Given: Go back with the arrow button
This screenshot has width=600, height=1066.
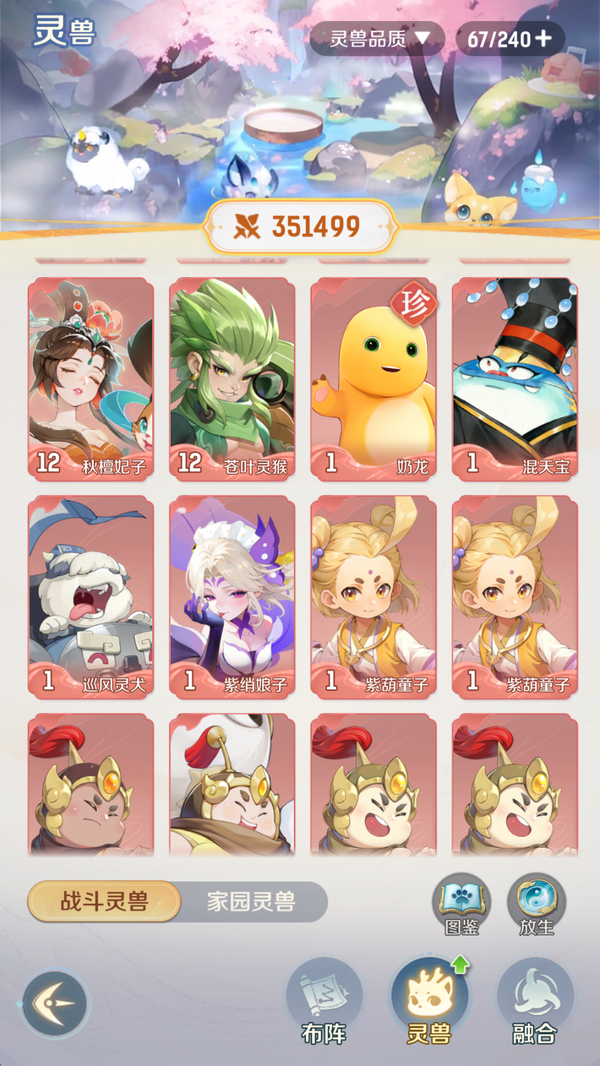Looking at the screenshot, I should [x=55, y=1003].
